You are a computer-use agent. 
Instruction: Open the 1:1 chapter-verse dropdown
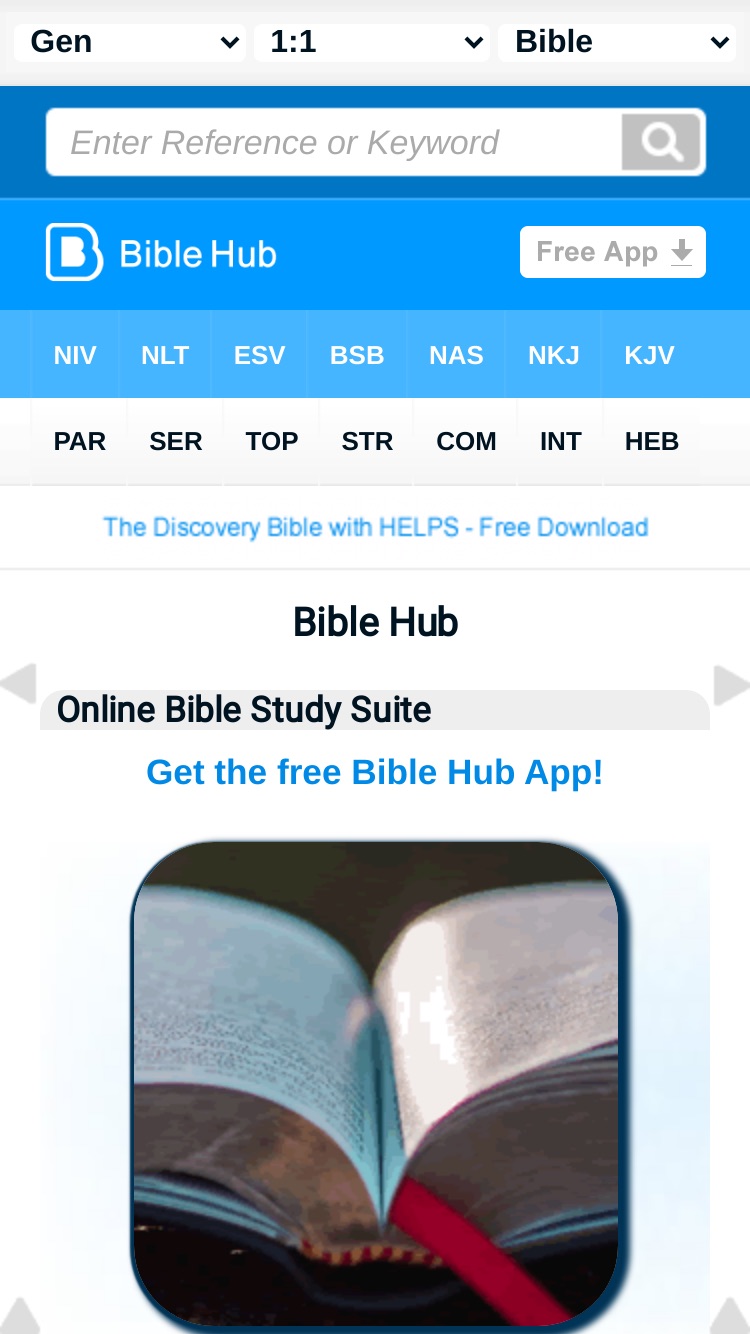pyautogui.click(x=372, y=42)
